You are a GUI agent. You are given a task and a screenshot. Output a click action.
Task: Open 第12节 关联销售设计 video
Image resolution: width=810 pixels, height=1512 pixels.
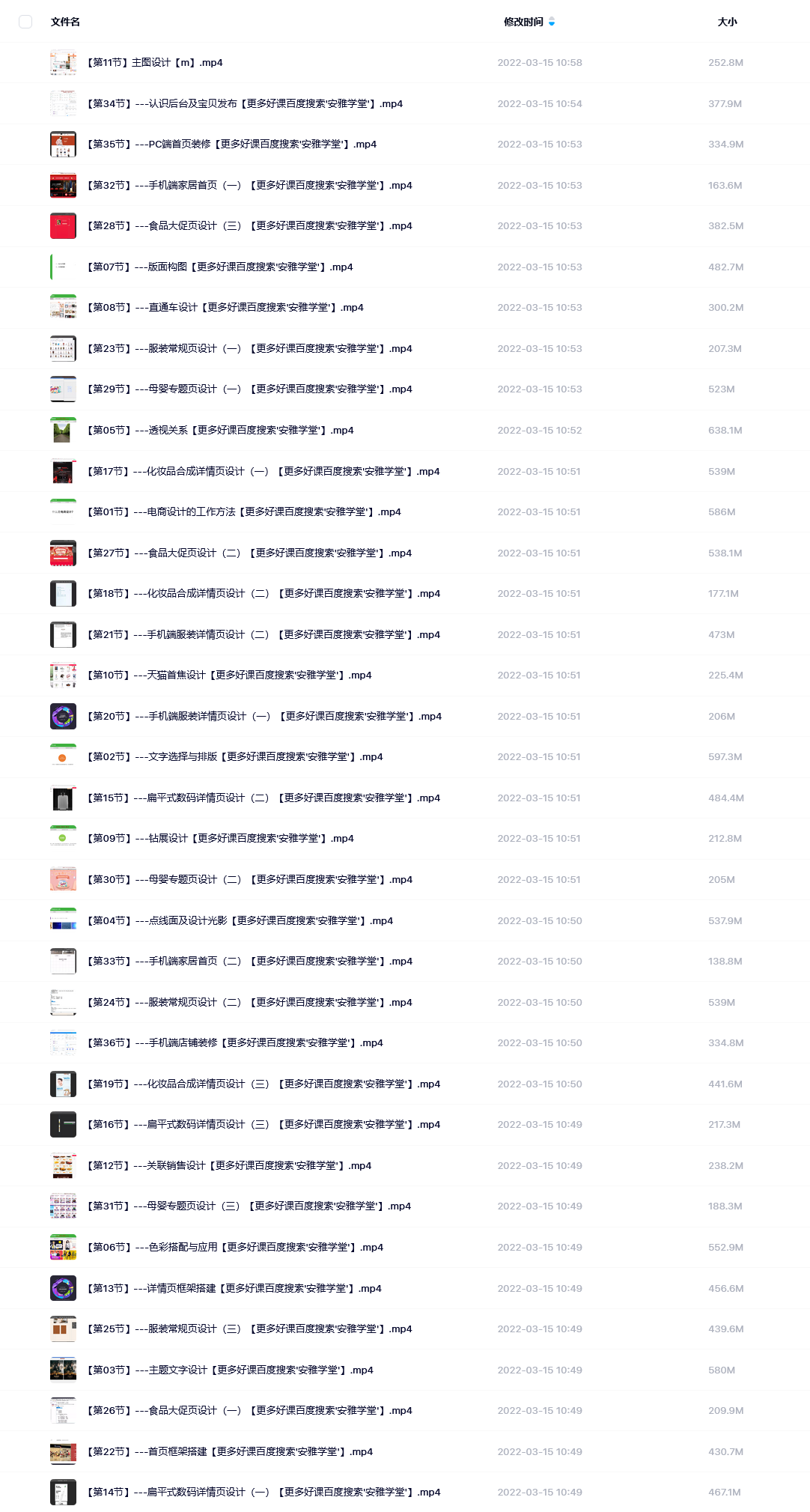click(229, 1166)
